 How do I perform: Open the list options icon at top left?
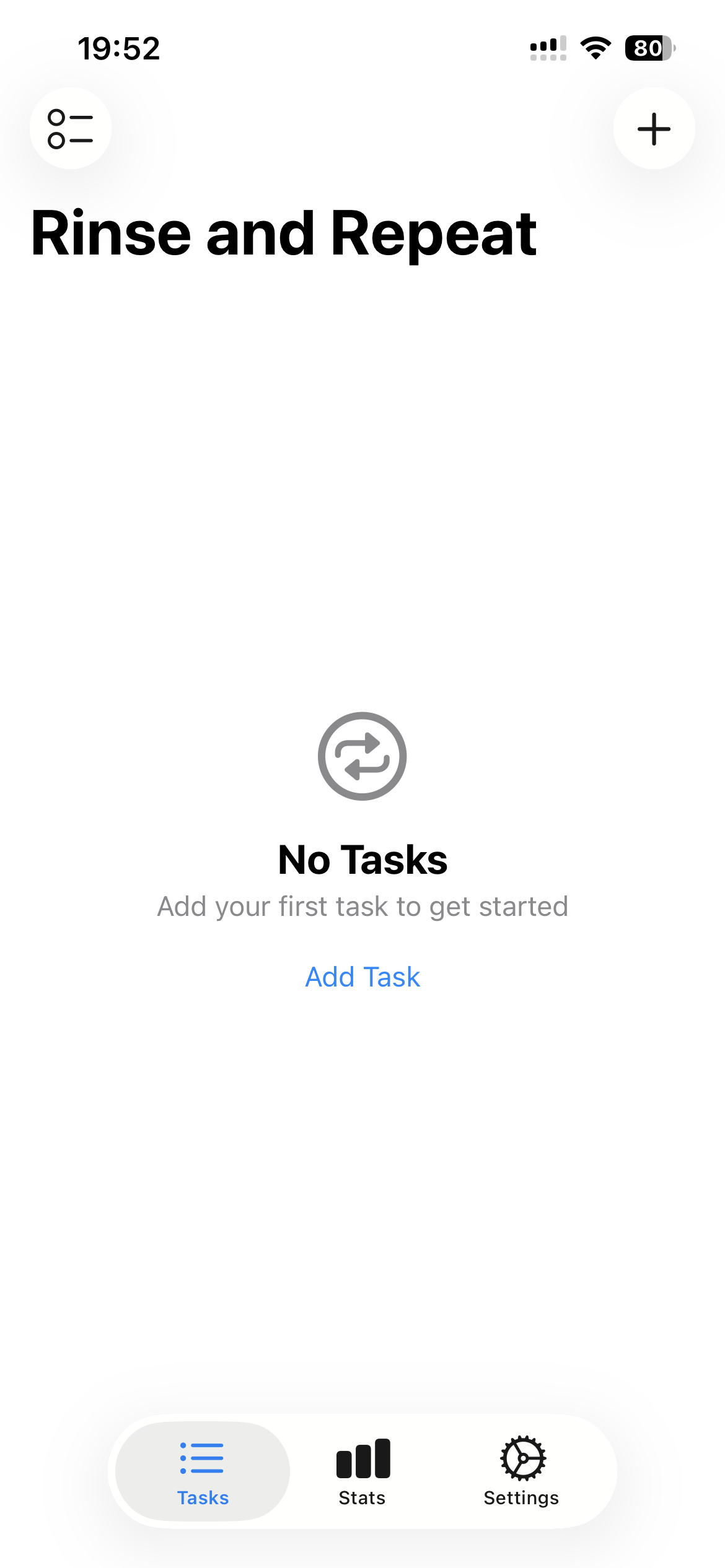click(71, 128)
